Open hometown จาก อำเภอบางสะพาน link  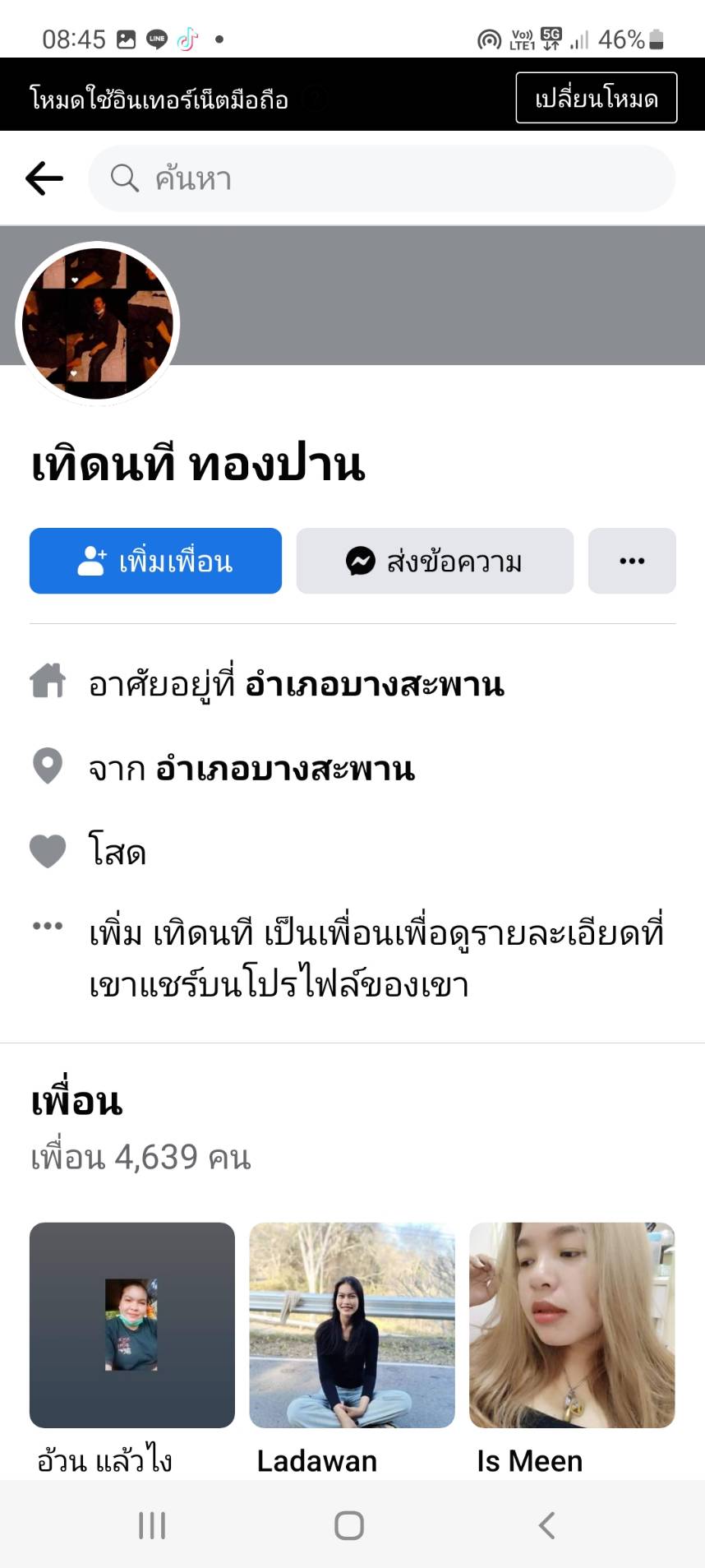click(284, 768)
